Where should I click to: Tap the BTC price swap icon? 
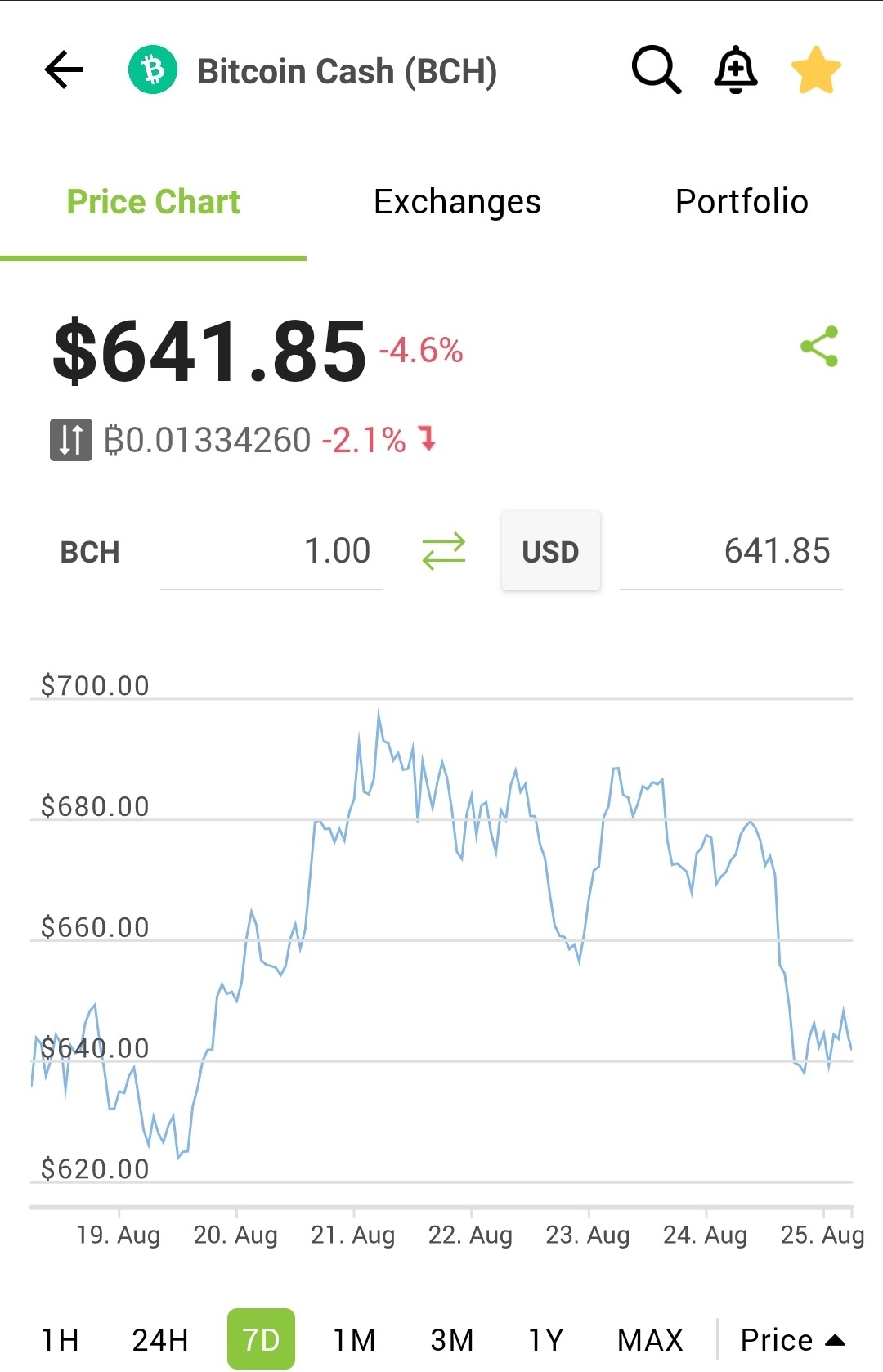[x=71, y=440]
